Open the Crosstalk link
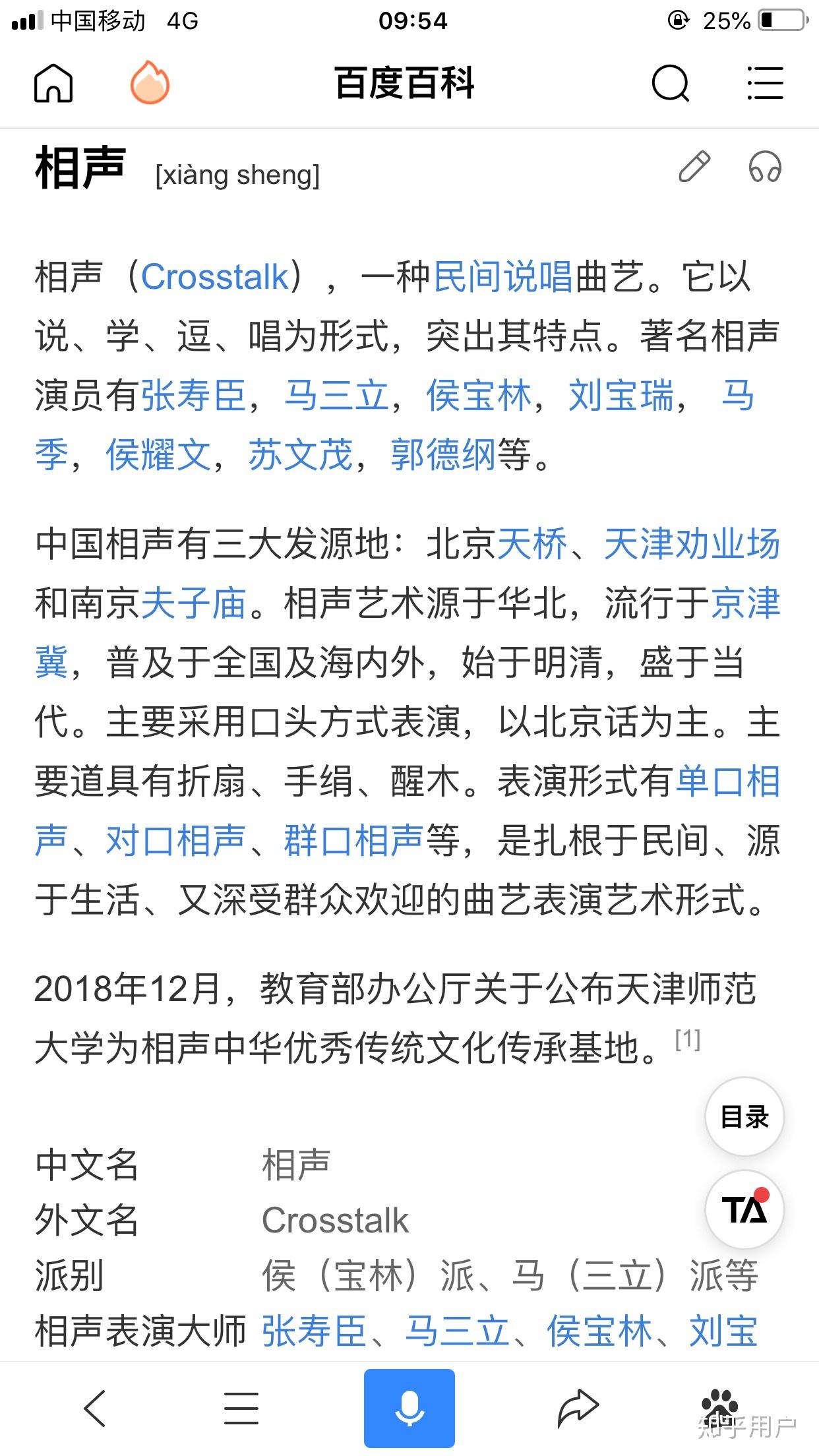This screenshot has height=1456, width=819. [215, 276]
